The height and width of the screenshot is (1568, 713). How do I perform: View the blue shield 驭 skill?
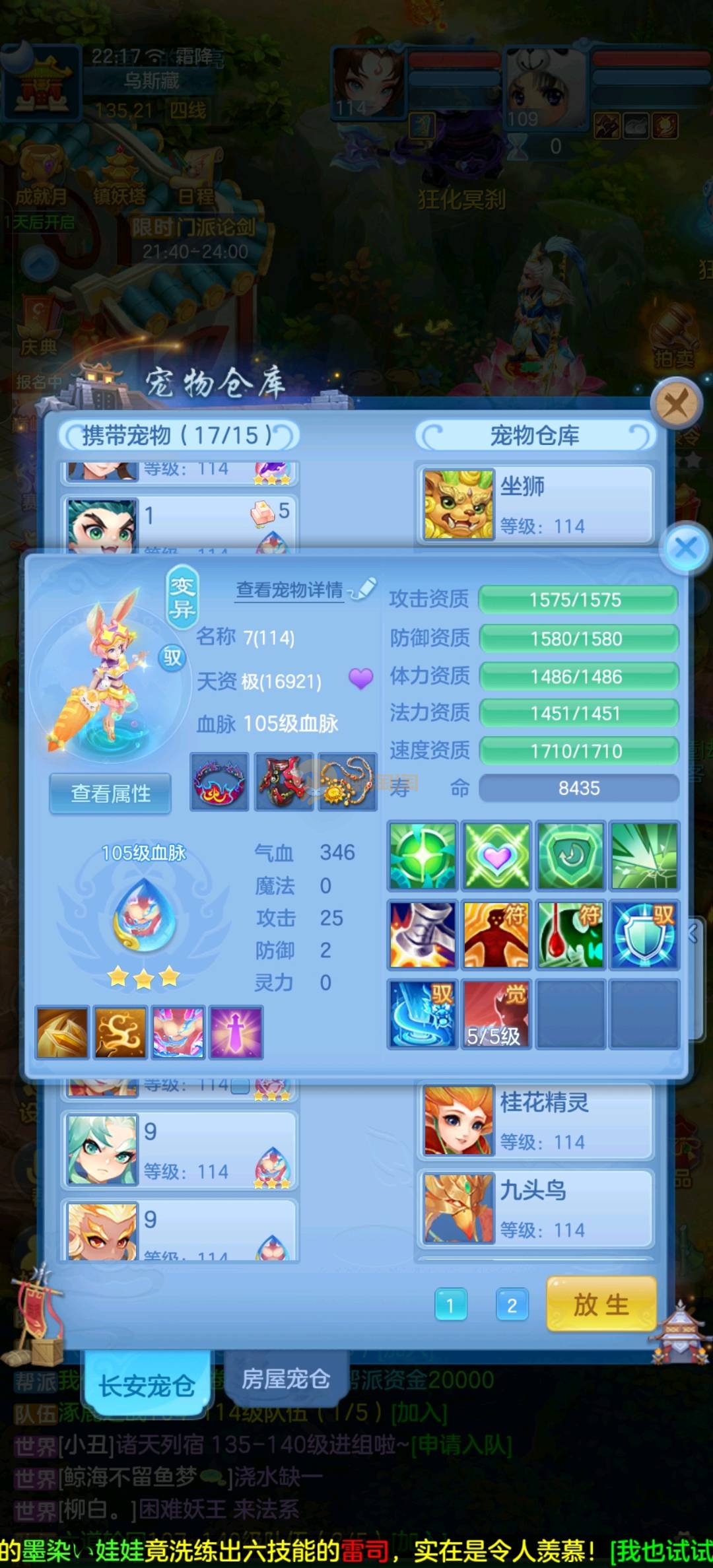click(644, 935)
